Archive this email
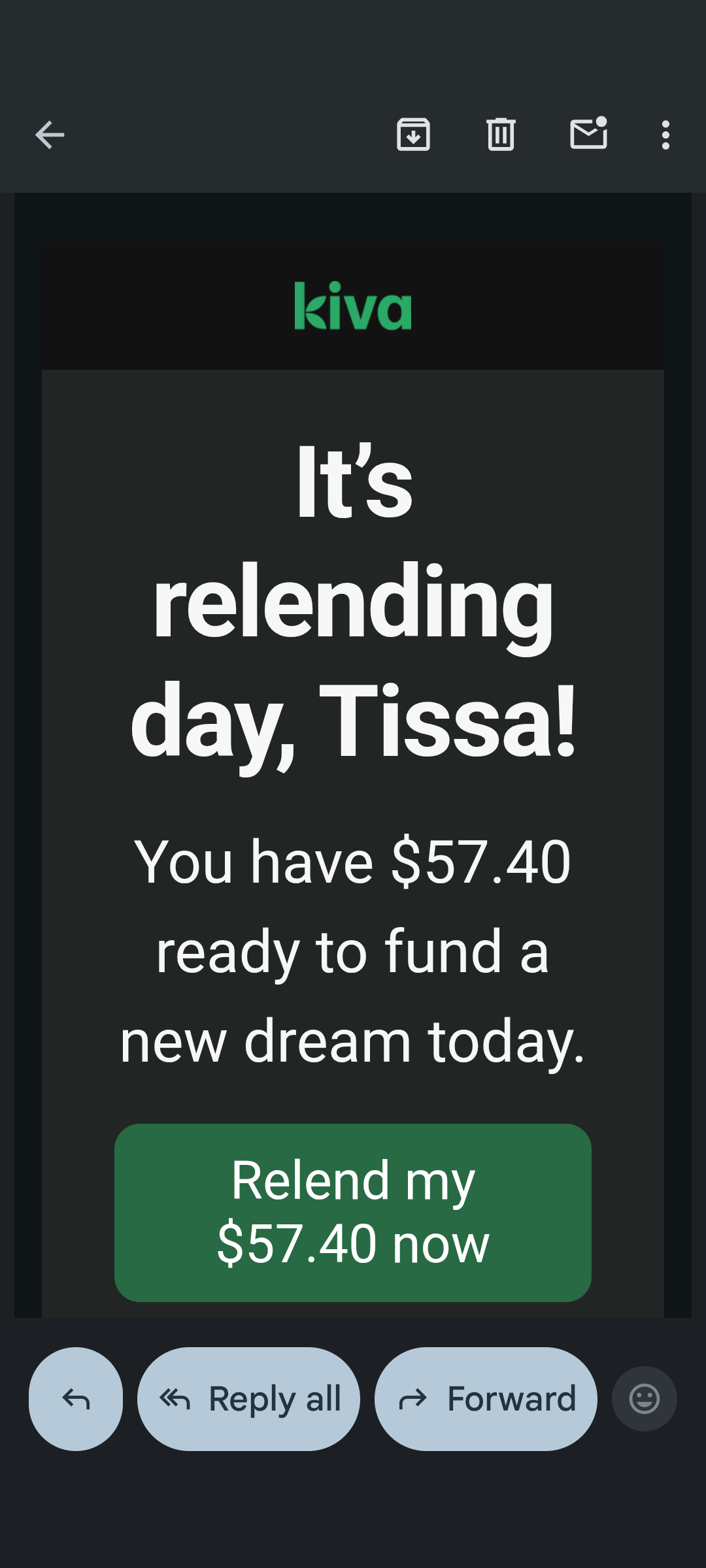 [x=413, y=135]
